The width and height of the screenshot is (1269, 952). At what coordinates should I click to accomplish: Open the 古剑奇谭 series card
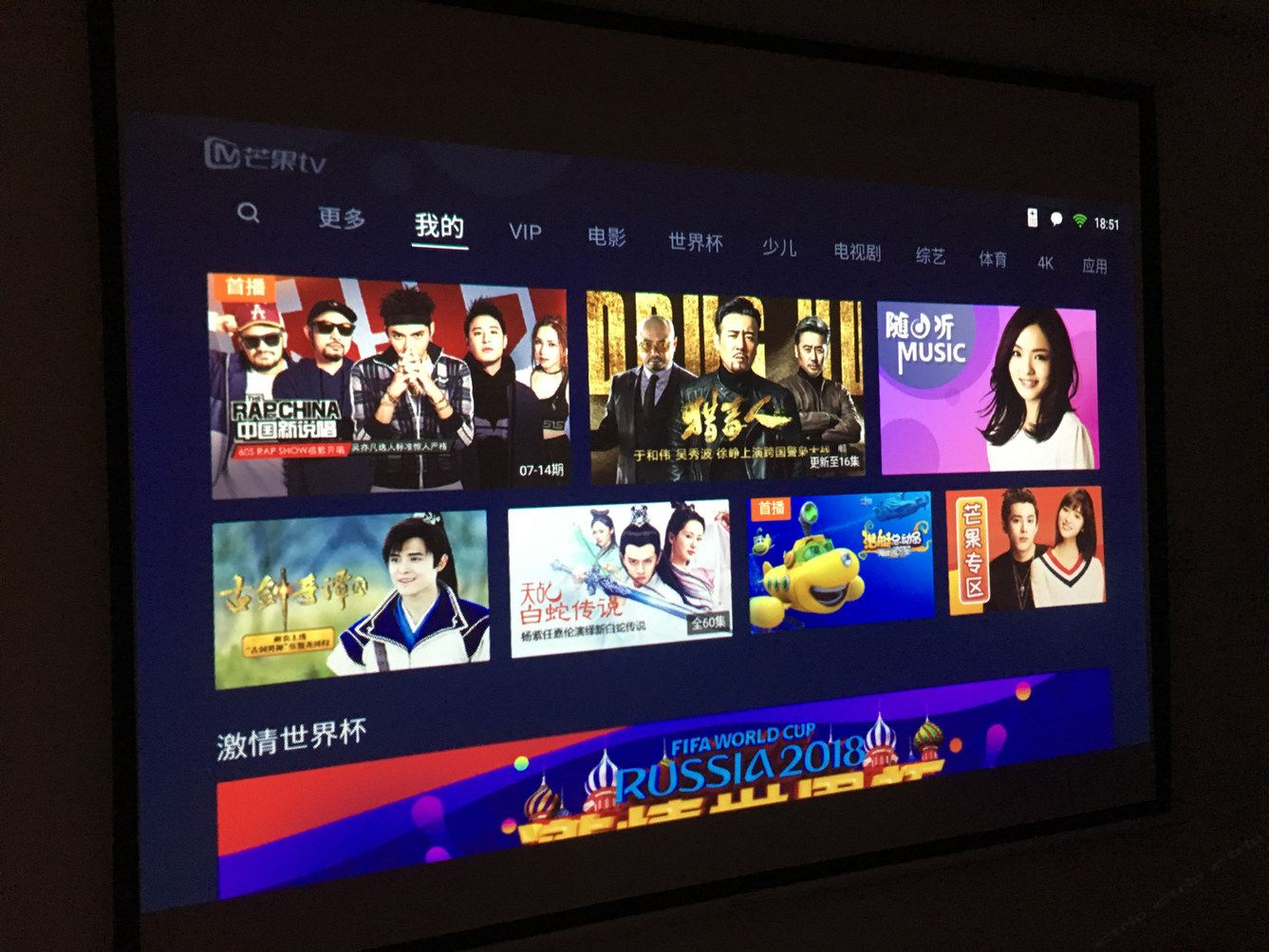(350, 598)
